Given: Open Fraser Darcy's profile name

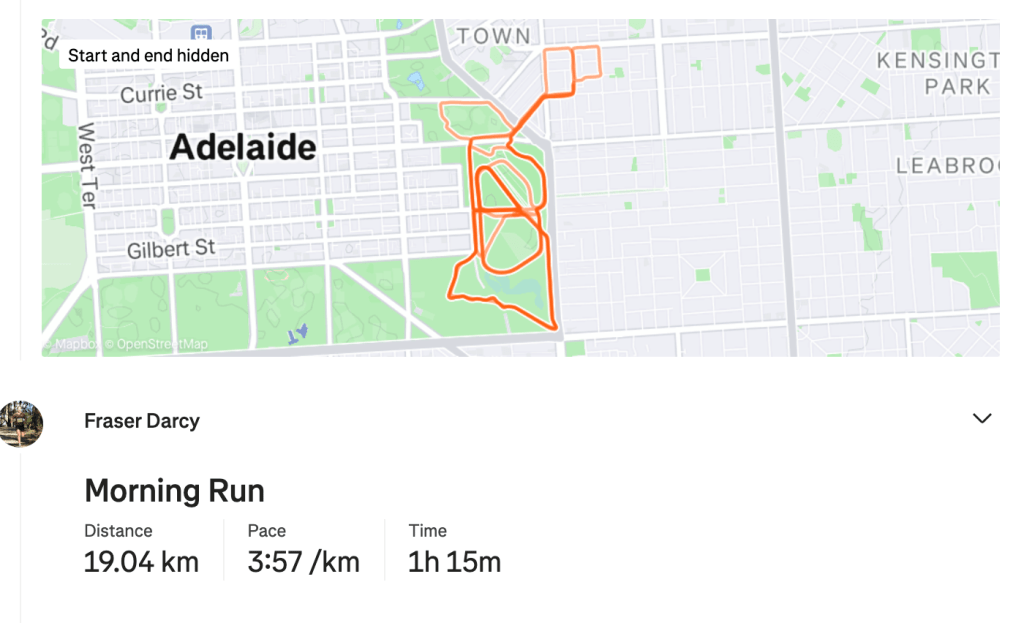Looking at the screenshot, I should pos(142,421).
